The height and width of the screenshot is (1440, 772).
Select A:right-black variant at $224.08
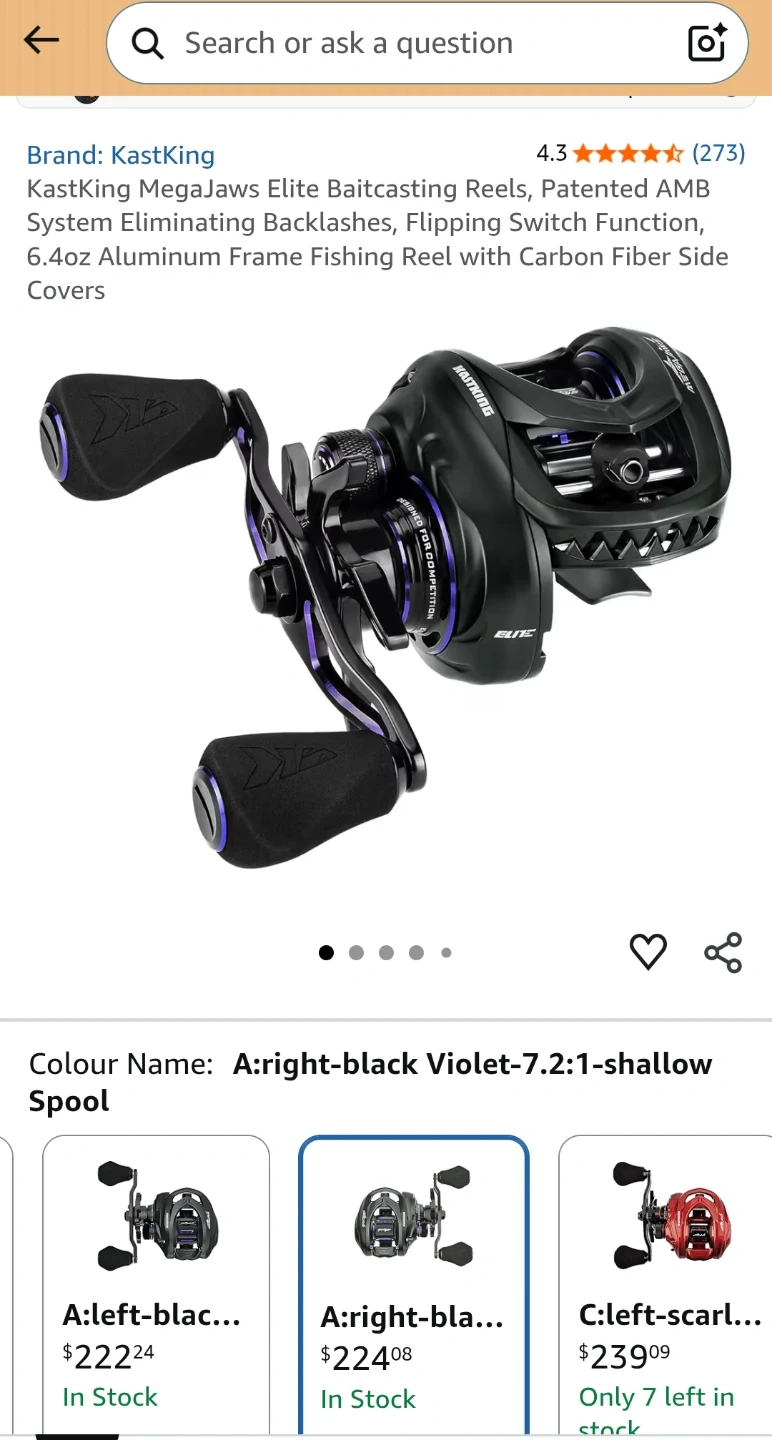414,1287
